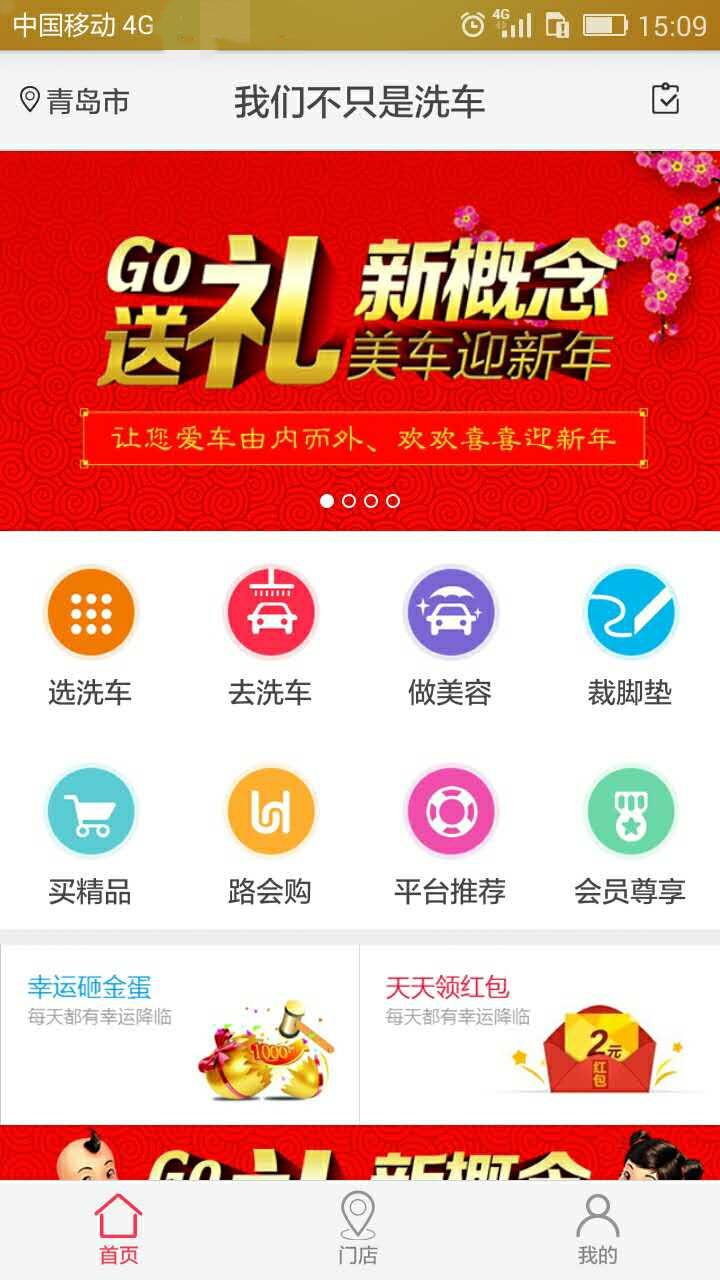Open 选洗车
Image resolution: width=720 pixels, height=1280 pixels.
[90, 637]
